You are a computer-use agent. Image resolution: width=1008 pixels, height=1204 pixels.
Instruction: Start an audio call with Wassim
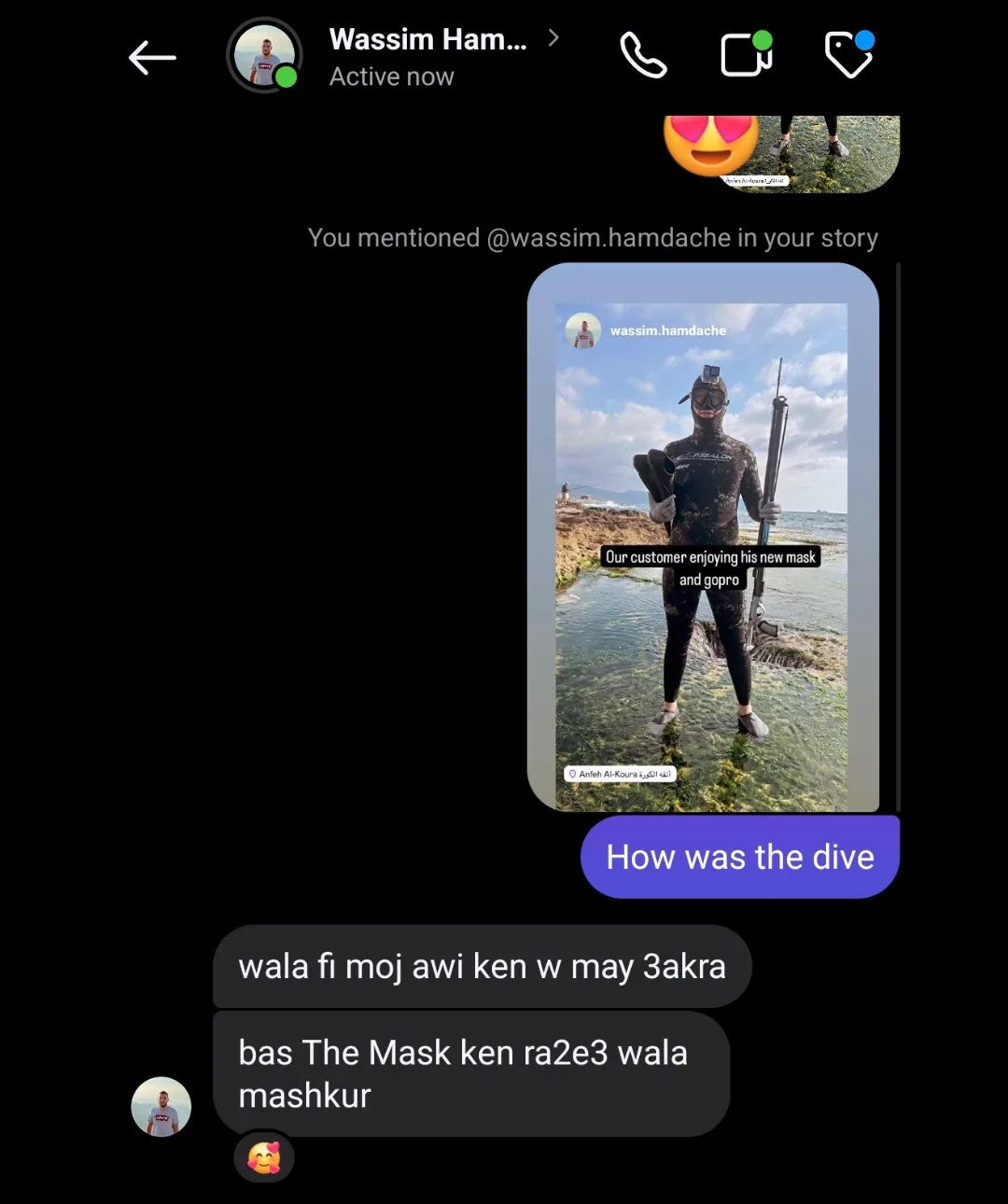point(643,56)
